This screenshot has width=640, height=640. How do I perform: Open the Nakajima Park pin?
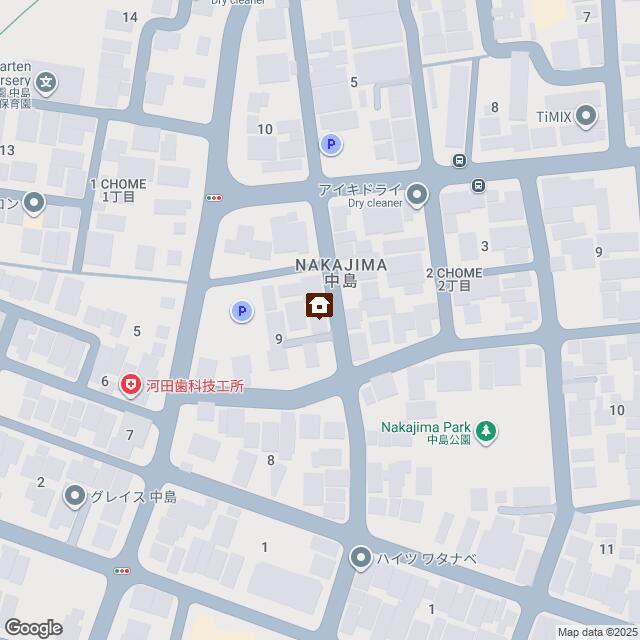pos(487,431)
